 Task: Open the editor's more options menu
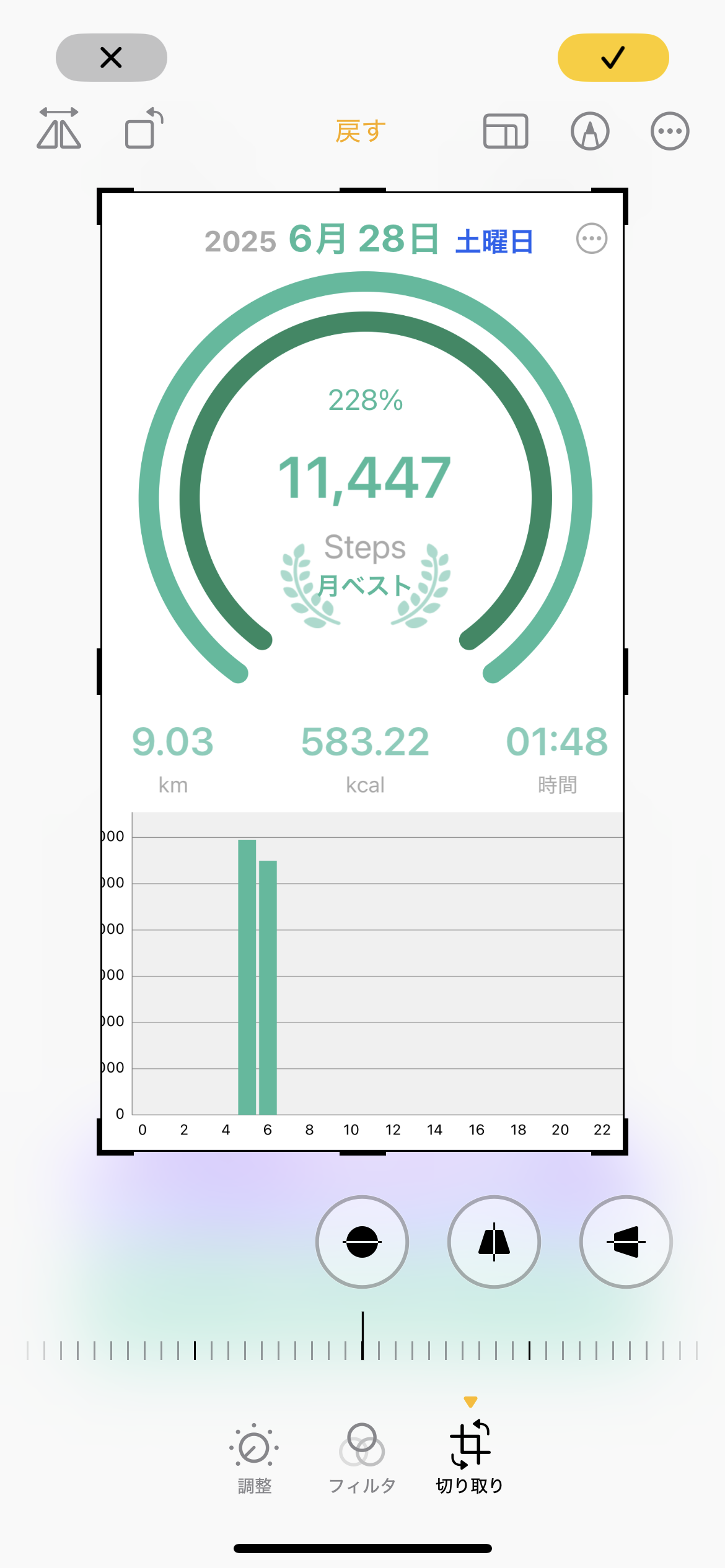point(669,131)
